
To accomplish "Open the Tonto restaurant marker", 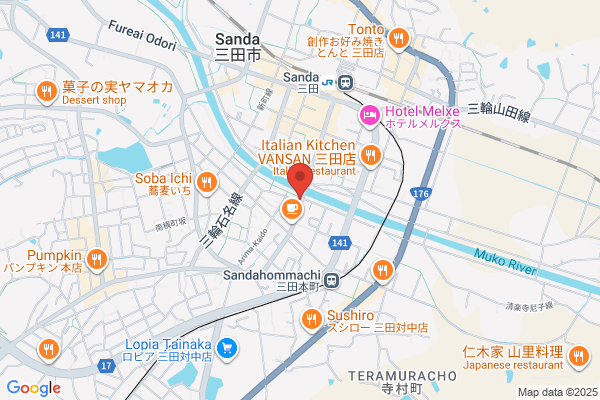I will click(398, 39).
